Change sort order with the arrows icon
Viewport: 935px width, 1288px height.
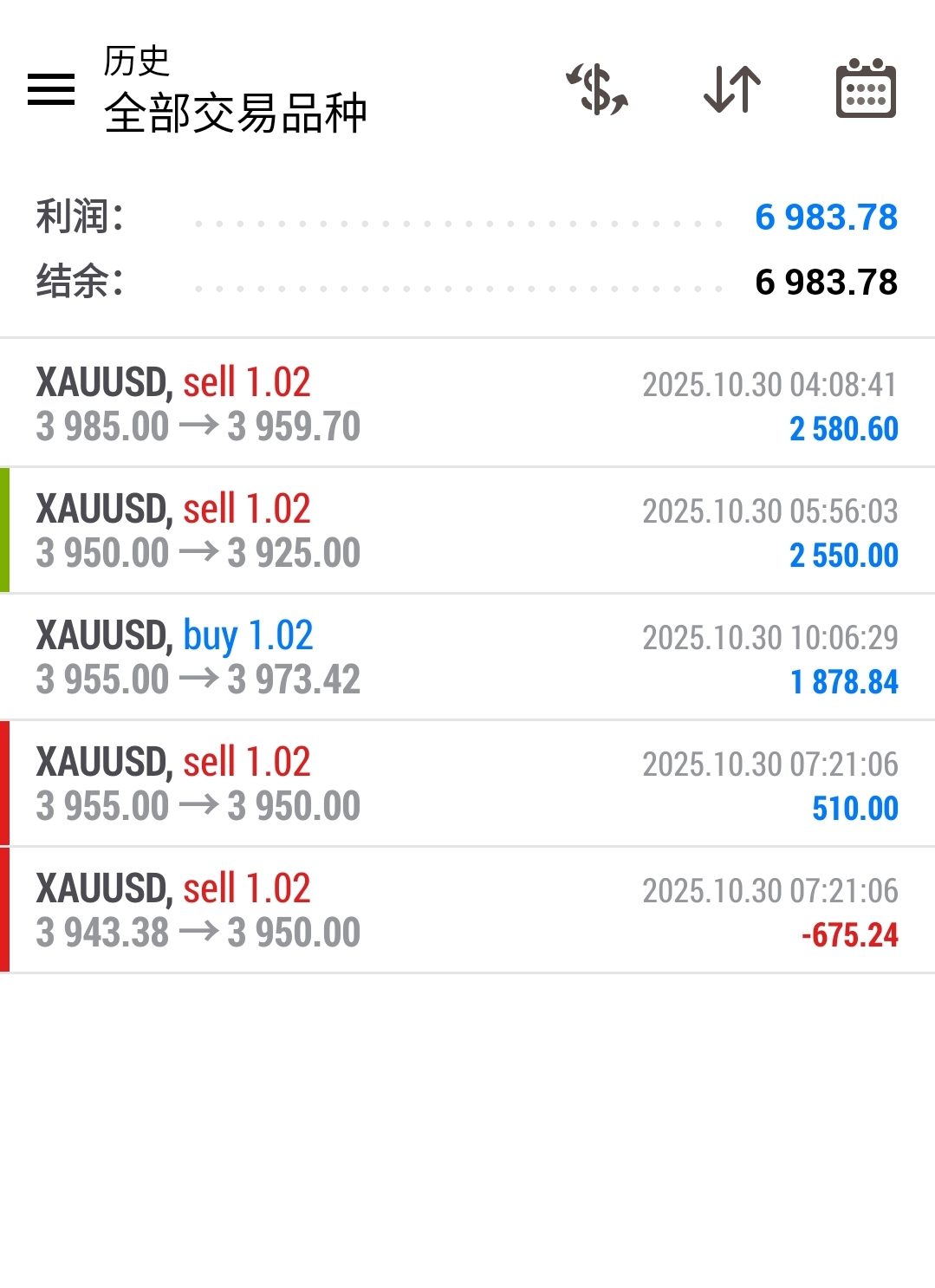pos(732,89)
